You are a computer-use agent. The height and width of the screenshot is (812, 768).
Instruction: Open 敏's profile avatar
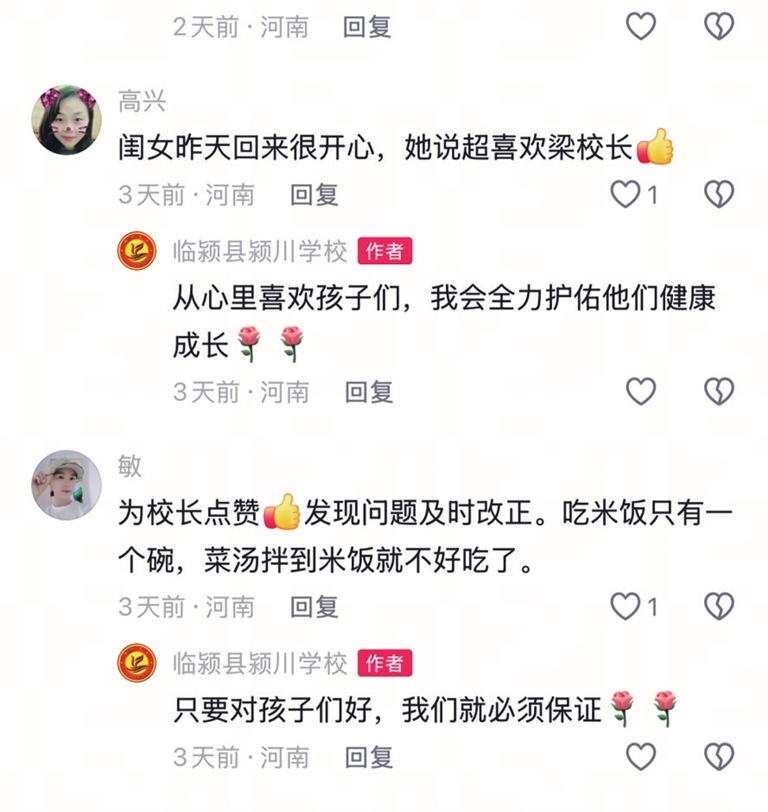coord(67,485)
